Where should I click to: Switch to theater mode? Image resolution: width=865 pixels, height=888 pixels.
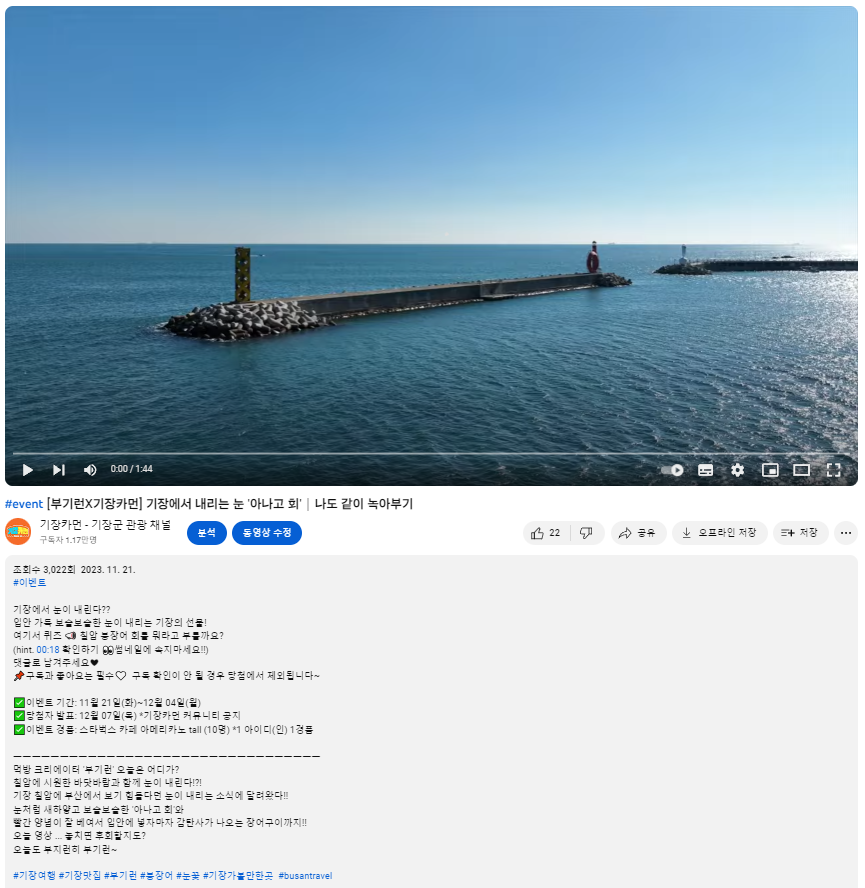[801, 470]
